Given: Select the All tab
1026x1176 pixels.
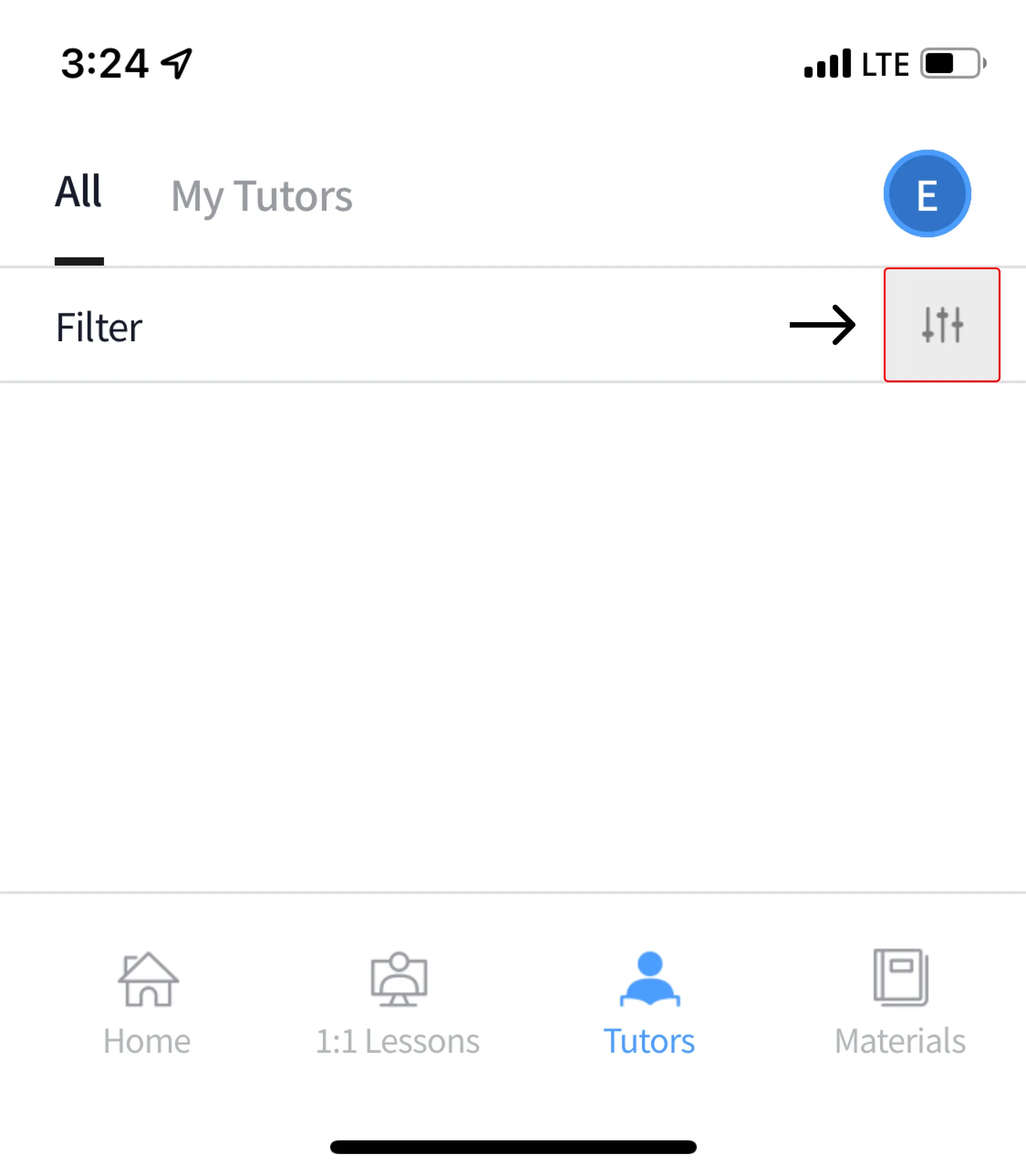Looking at the screenshot, I should pos(79,192).
